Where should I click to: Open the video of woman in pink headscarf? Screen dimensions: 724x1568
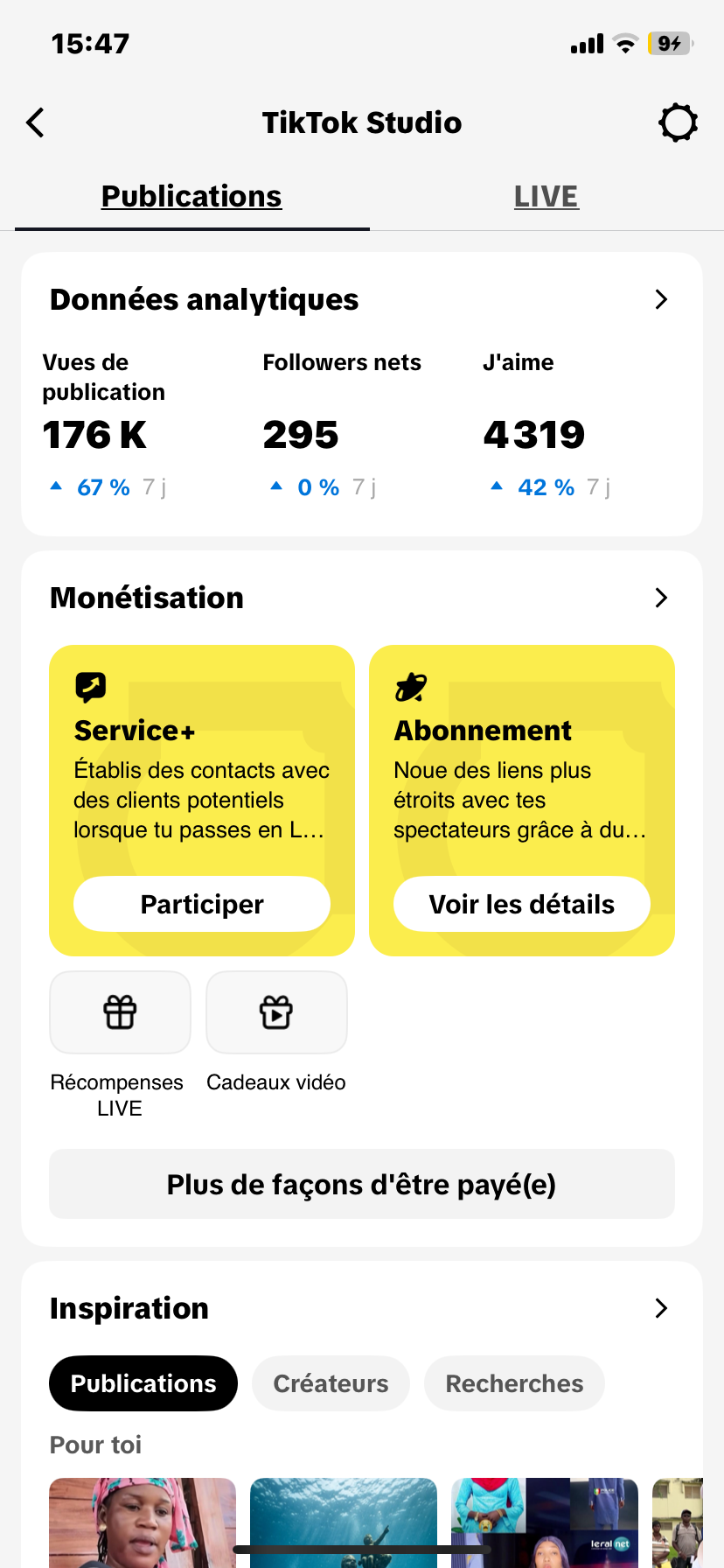[x=143, y=1522]
